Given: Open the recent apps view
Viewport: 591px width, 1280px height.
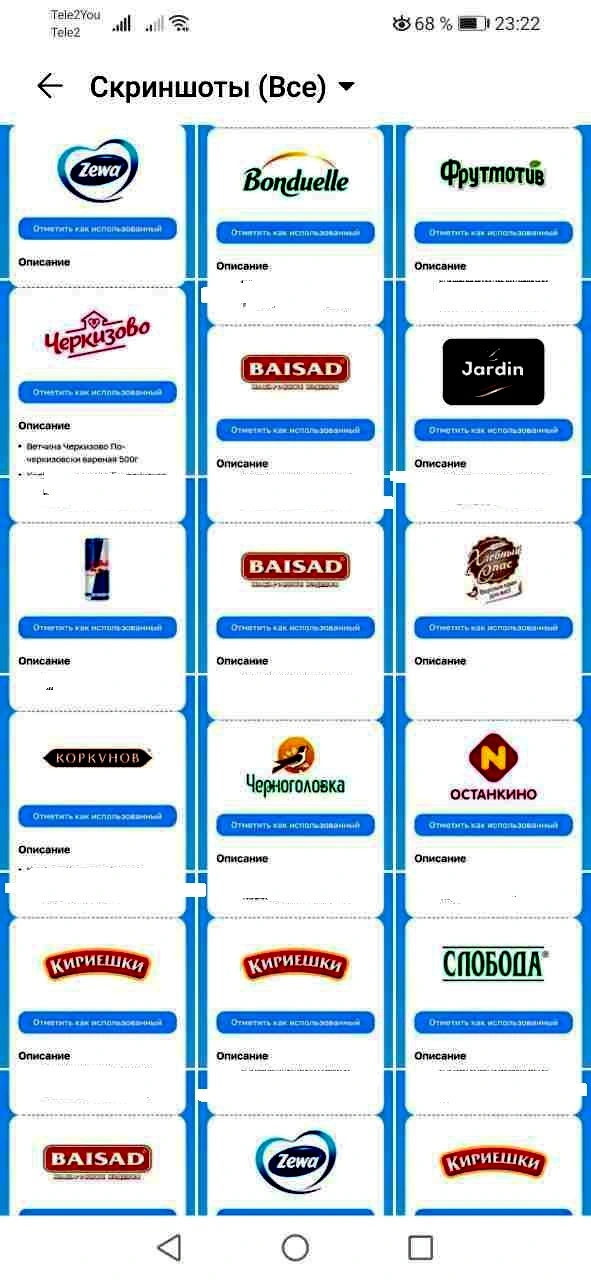Looking at the screenshot, I should point(421,1247).
